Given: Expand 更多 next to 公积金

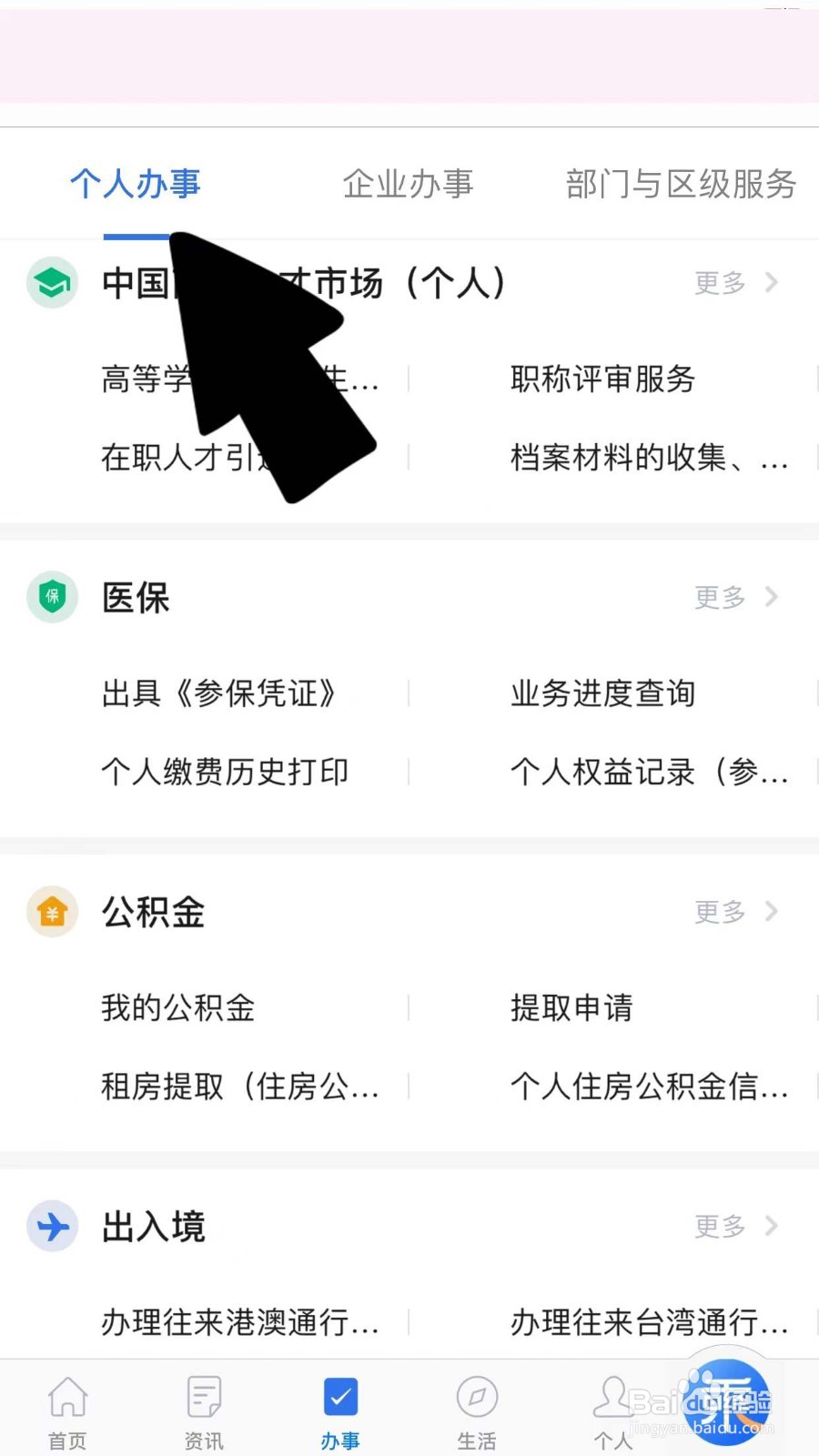Looking at the screenshot, I should [x=737, y=912].
